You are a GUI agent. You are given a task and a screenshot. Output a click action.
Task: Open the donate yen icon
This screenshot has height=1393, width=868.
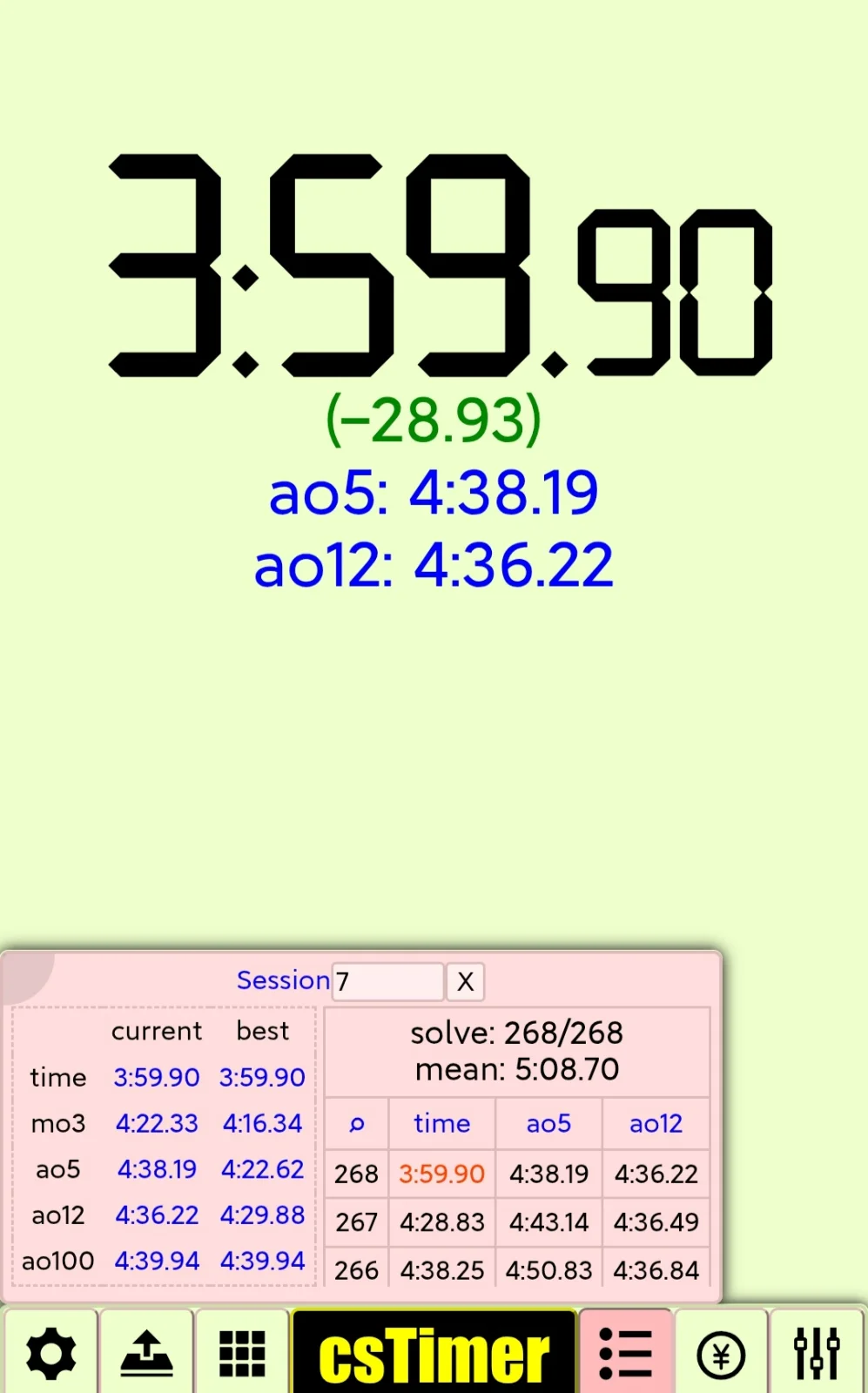pyautogui.click(x=721, y=1353)
